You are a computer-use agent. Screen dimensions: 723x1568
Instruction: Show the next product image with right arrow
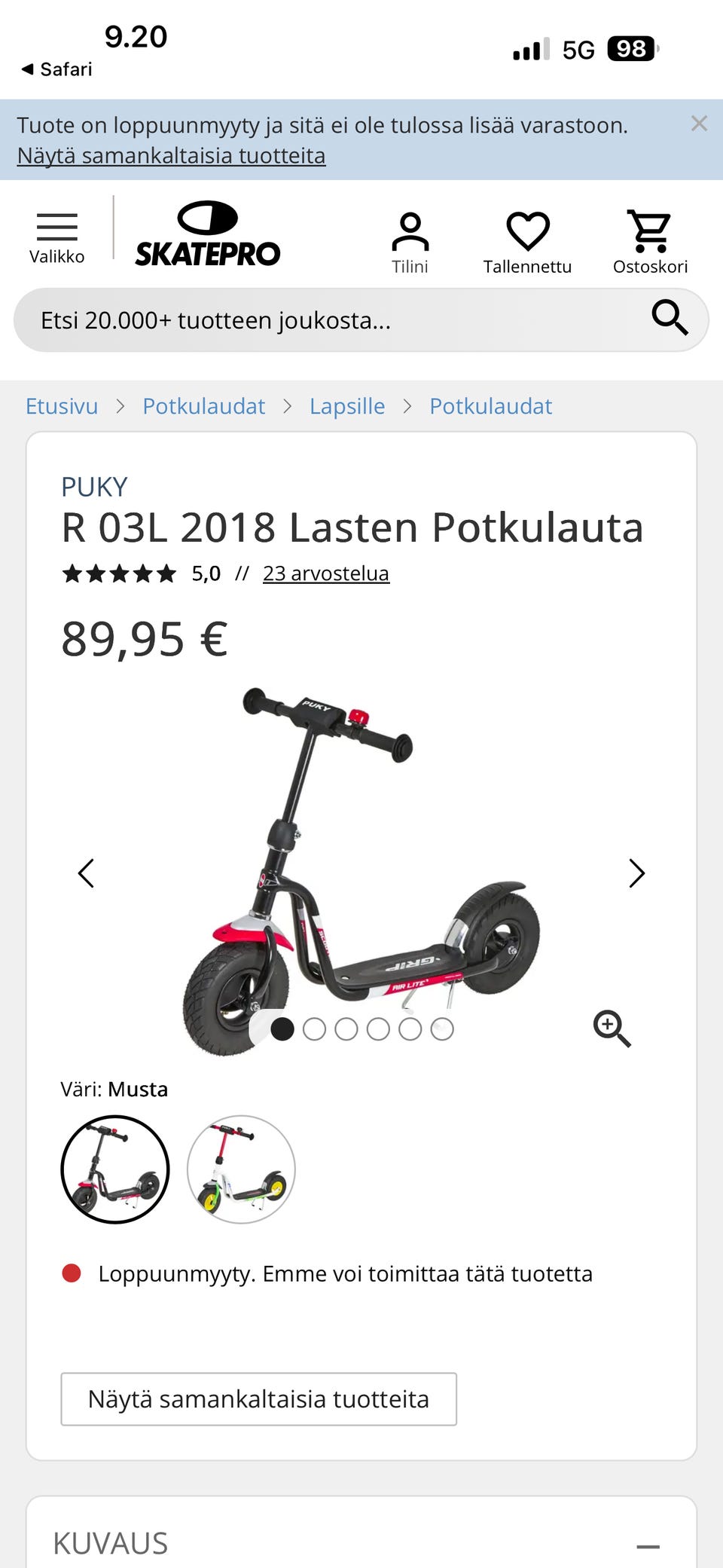pos(636,873)
